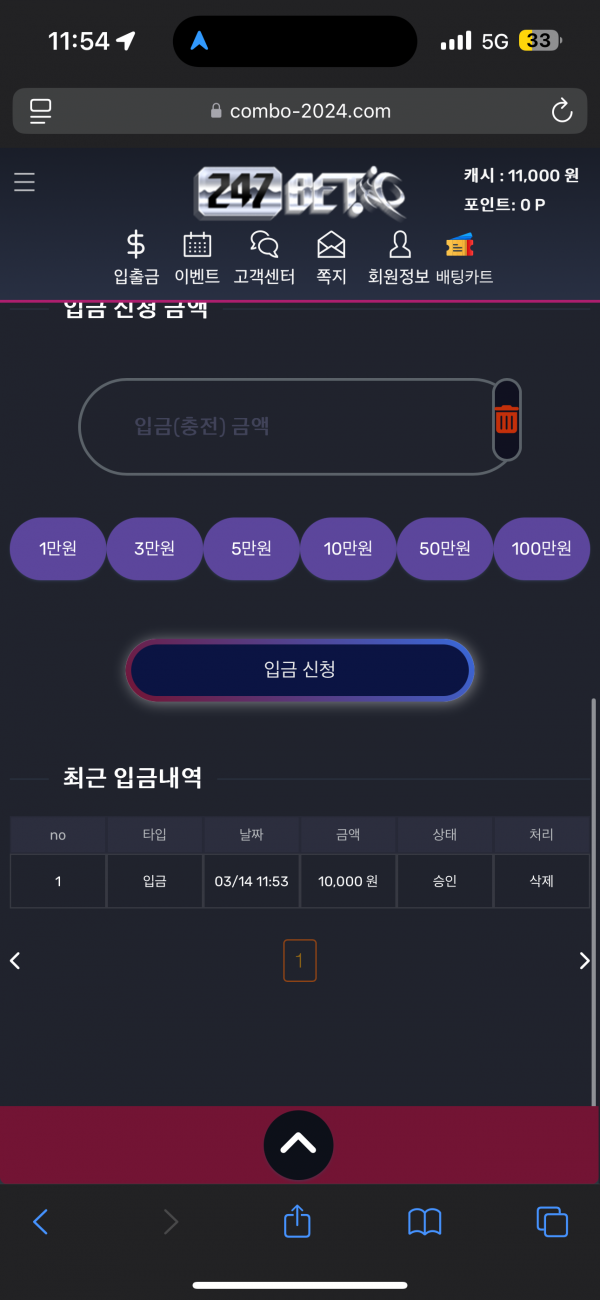Select the 5만원 amount chip

(x=251, y=548)
